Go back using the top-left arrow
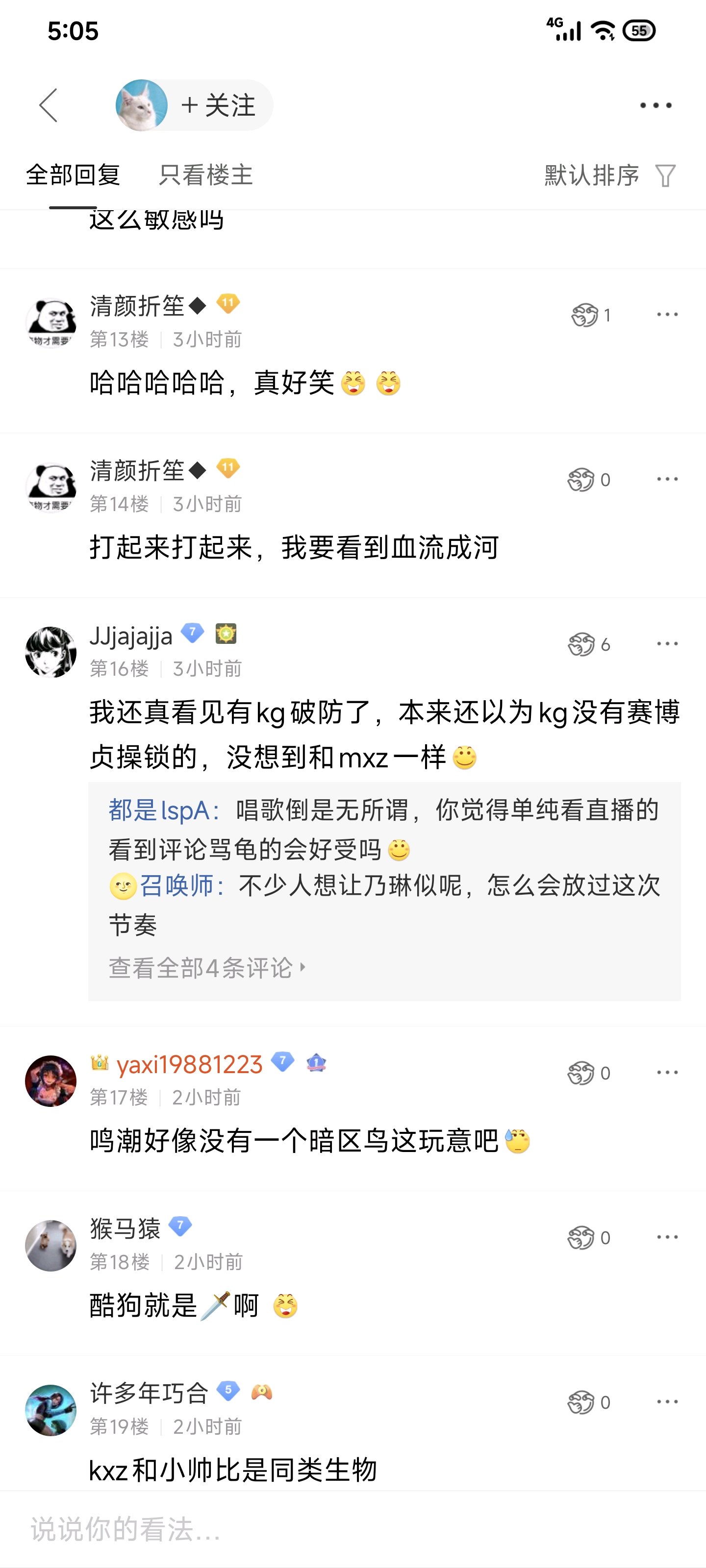 pyautogui.click(x=49, y=105)
